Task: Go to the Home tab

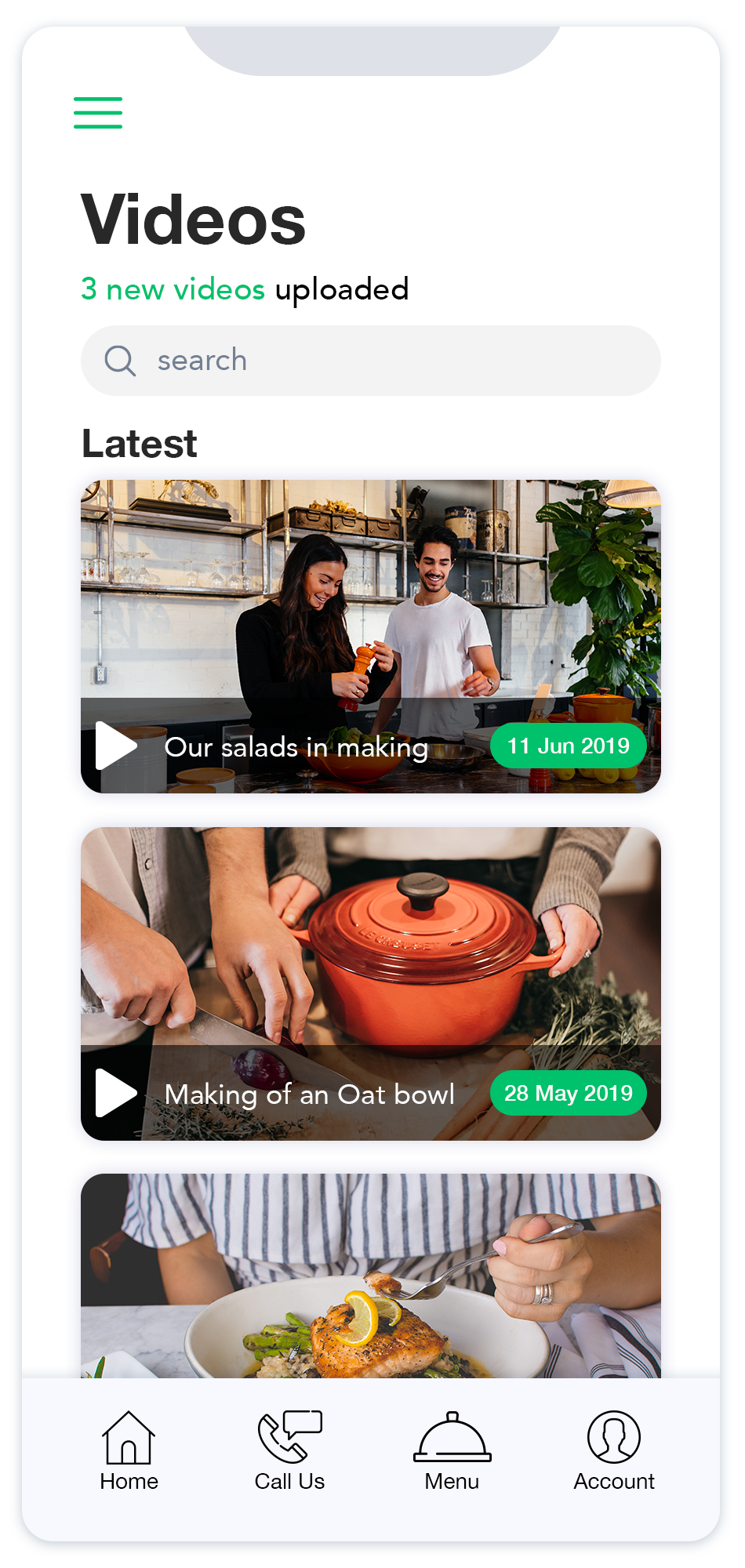Action: point(129,1450)
